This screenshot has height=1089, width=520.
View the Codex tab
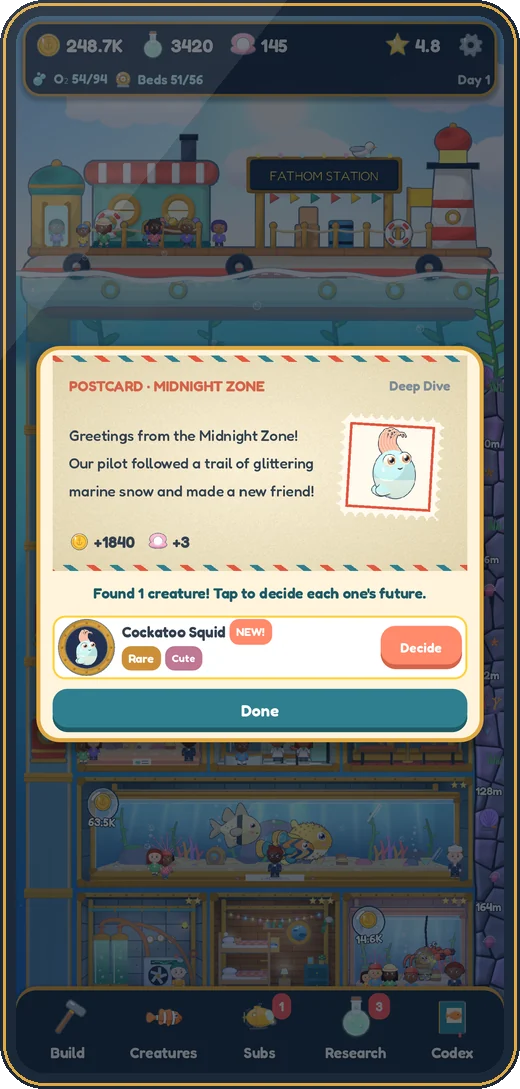coord(452,1031)
